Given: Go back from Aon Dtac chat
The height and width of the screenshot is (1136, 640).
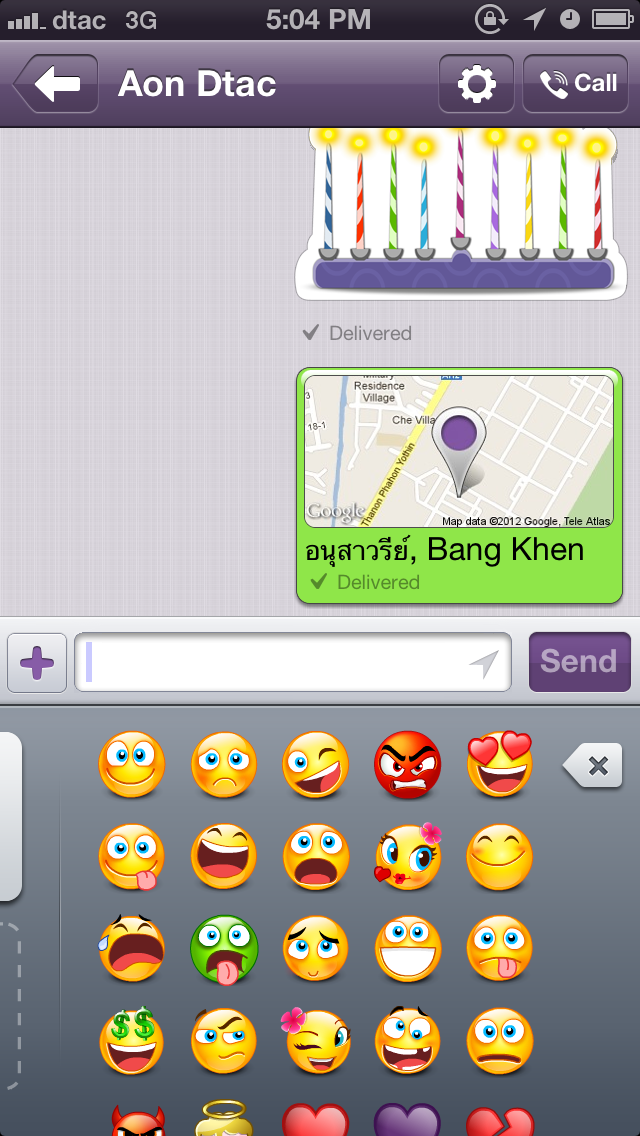Looking at the screenshot, I should click(57, 84).
